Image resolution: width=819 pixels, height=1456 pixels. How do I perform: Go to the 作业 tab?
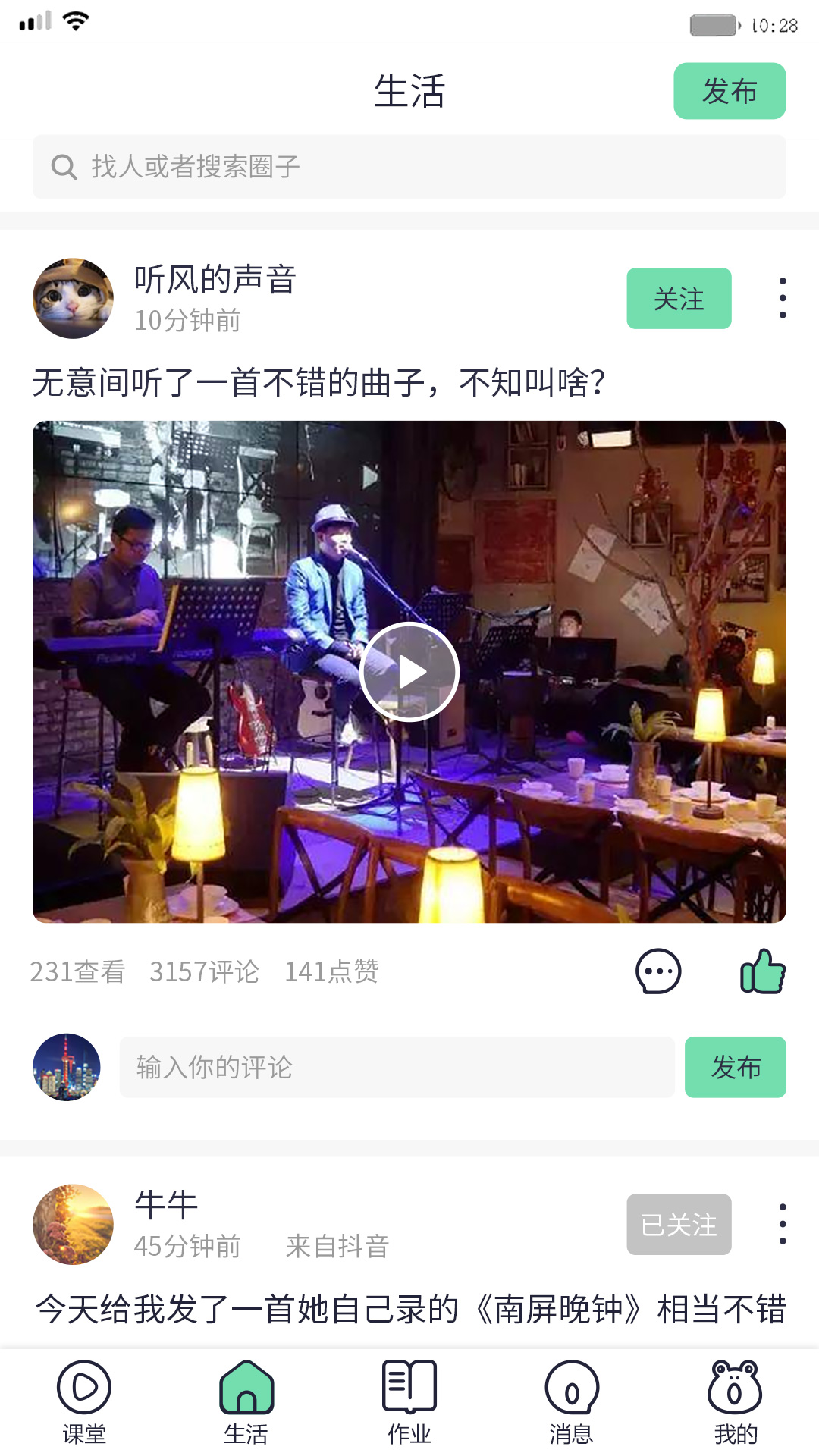click(x=409, y=1401)
